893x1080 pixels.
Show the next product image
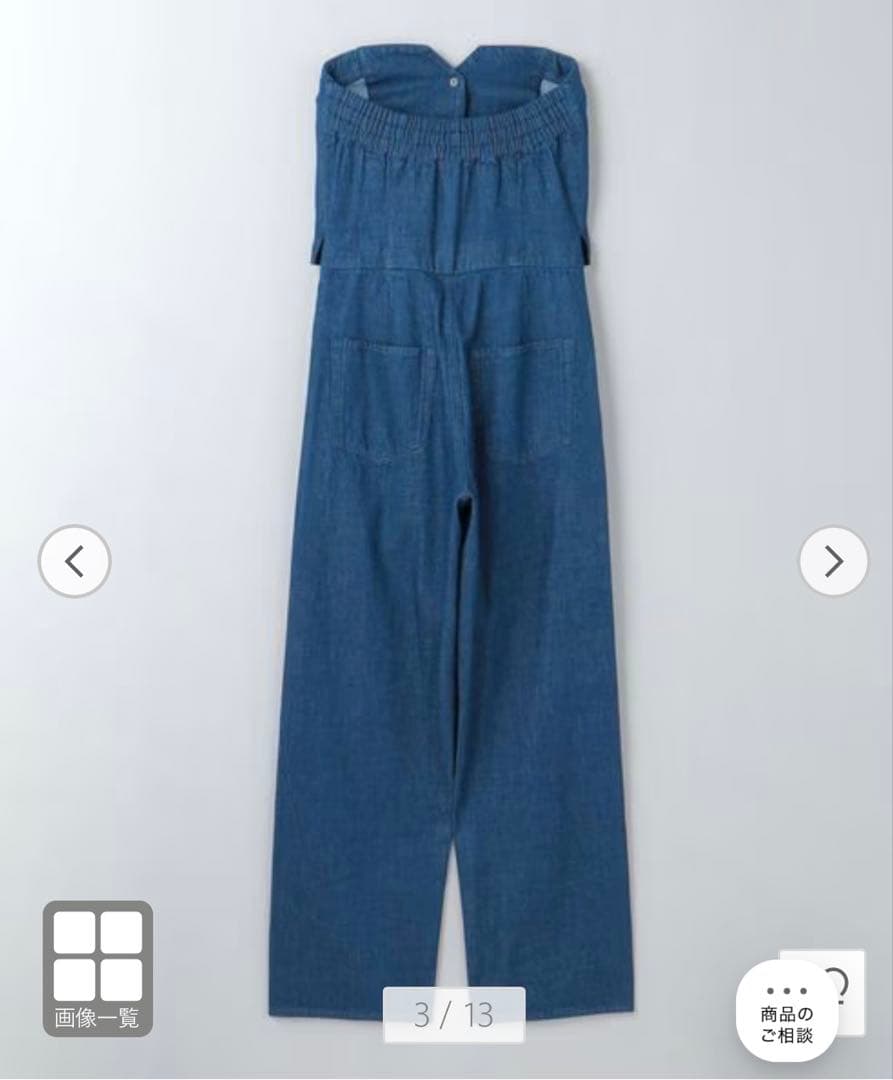pos(833,562)
